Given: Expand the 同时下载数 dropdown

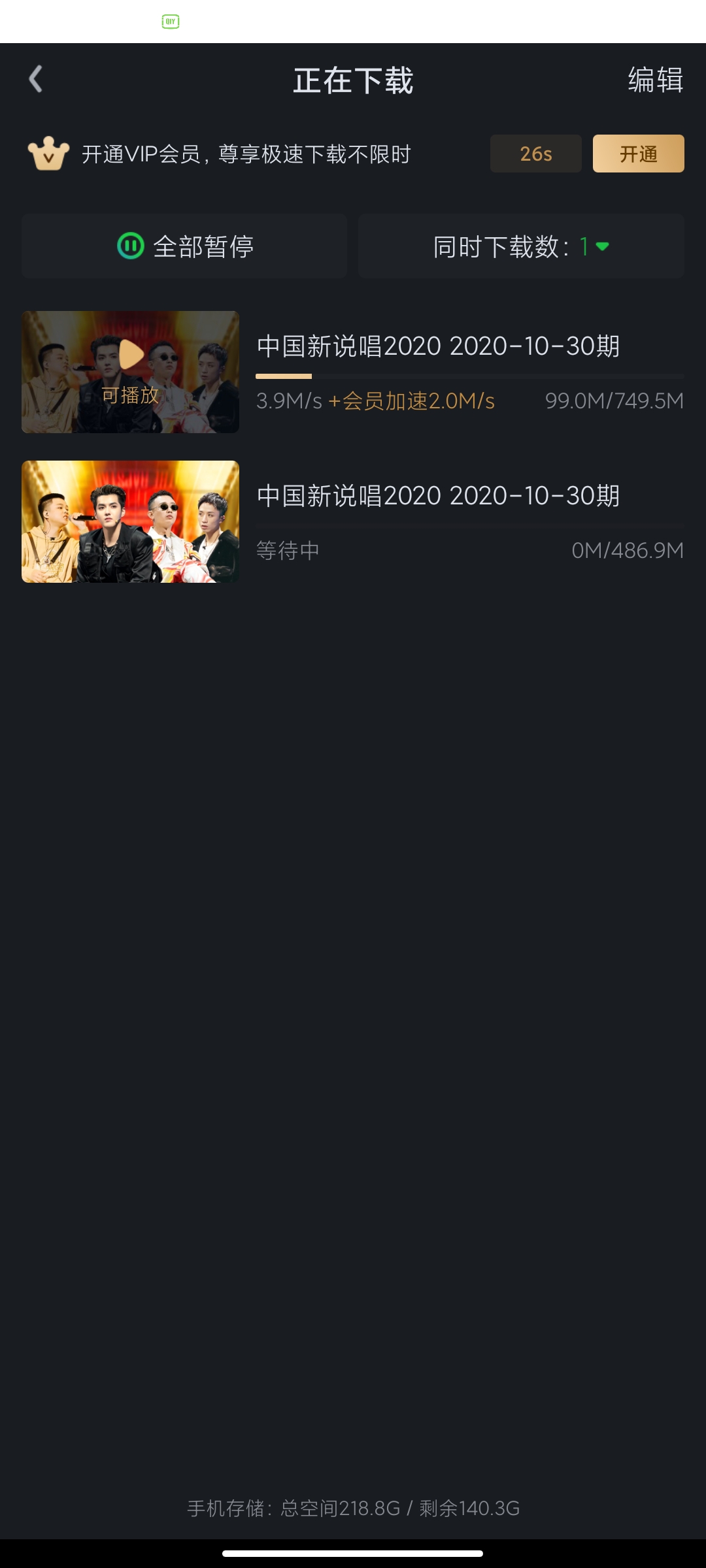Looking at the screenshot, I should (x=521, y=246).
